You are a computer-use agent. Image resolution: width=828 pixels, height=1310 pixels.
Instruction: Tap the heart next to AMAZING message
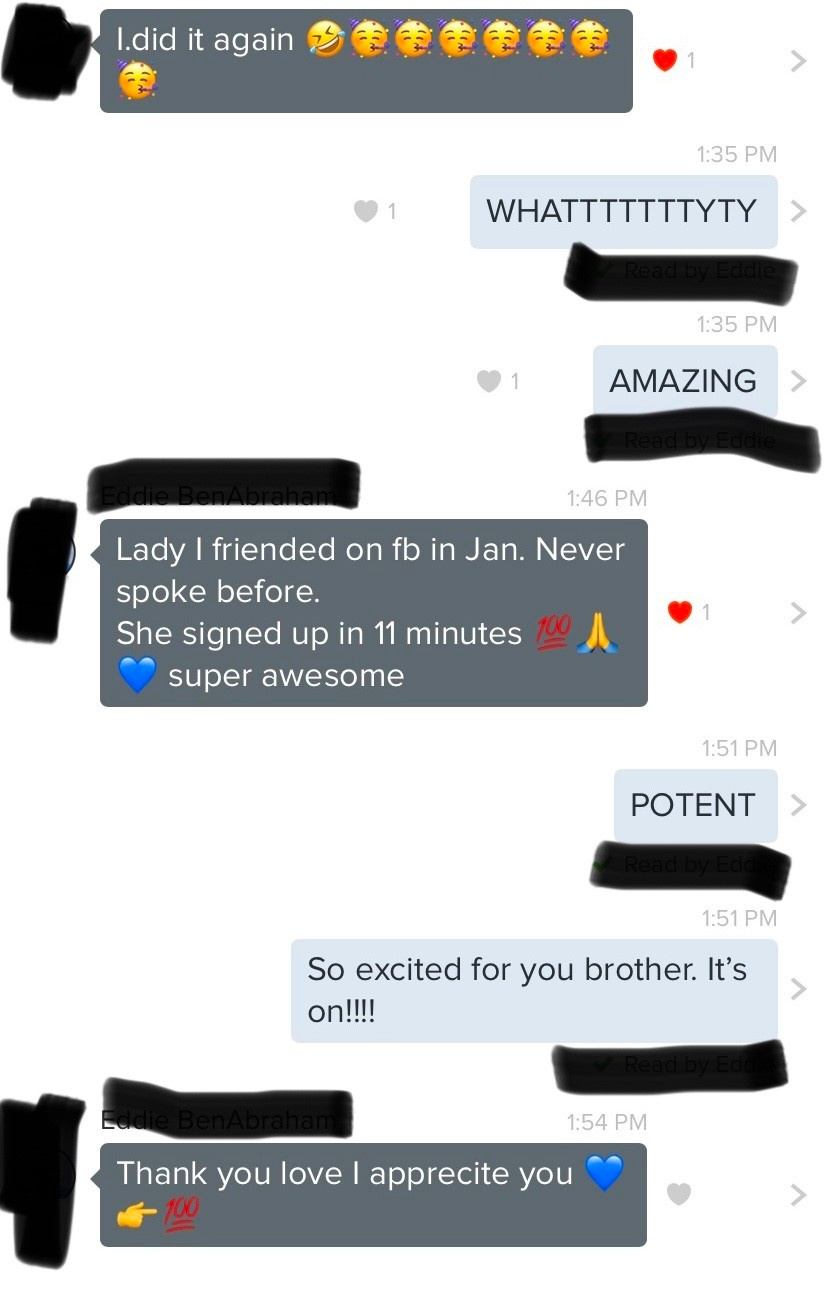[x=488, y=380]
